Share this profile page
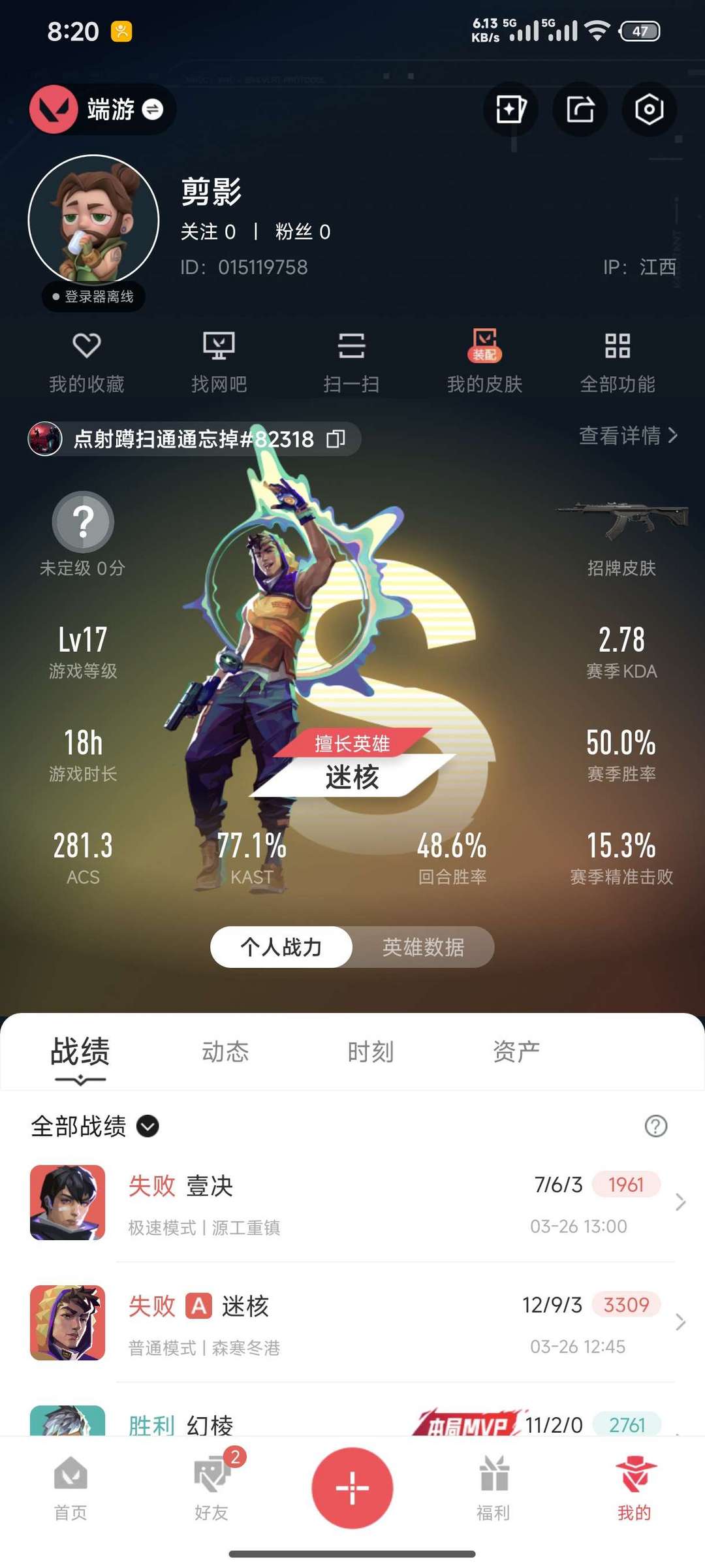The width and height of the screenshot is (705, 1568). (580, 109)
